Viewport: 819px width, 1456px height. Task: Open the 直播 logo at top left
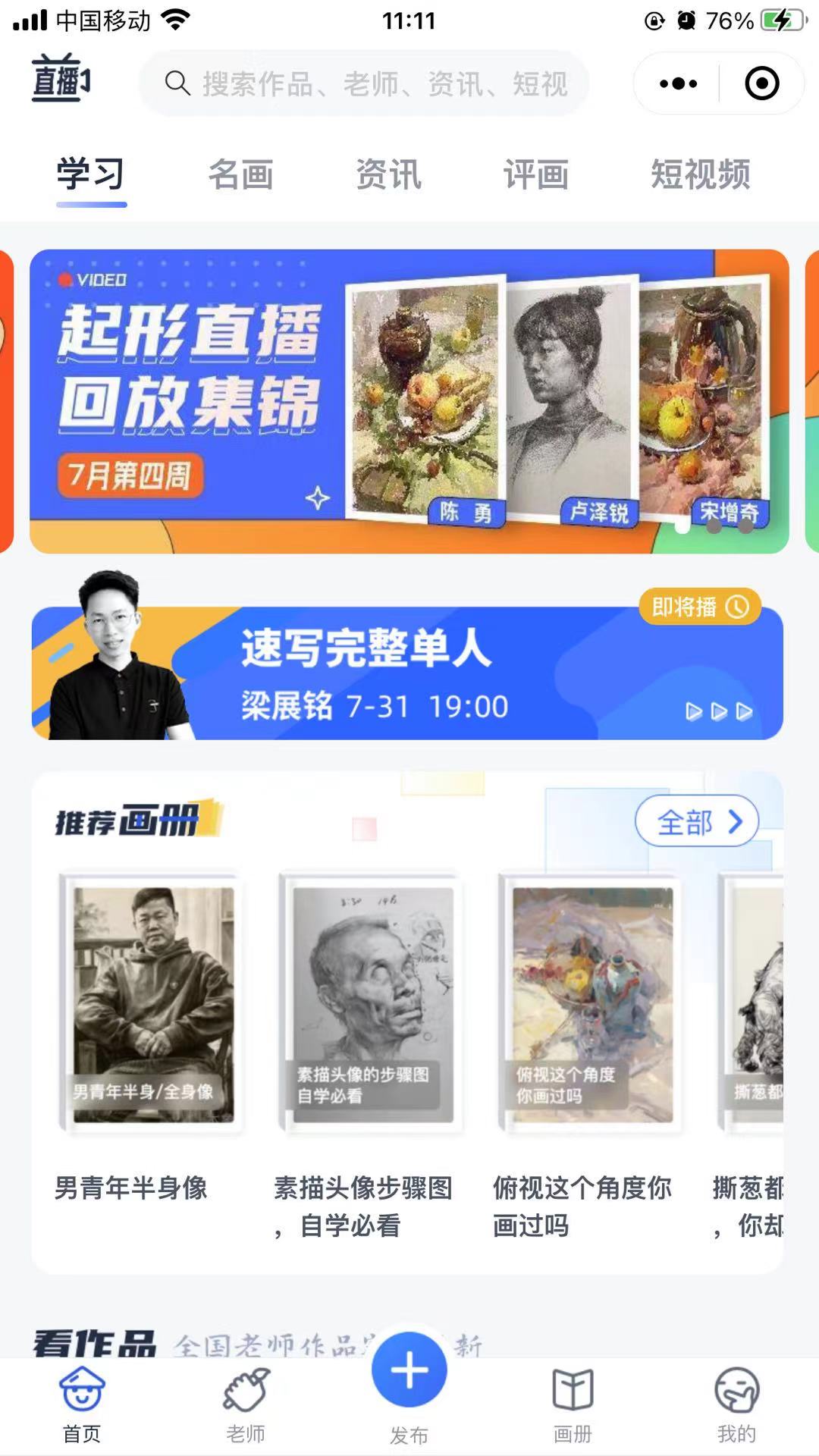point(61,80)
